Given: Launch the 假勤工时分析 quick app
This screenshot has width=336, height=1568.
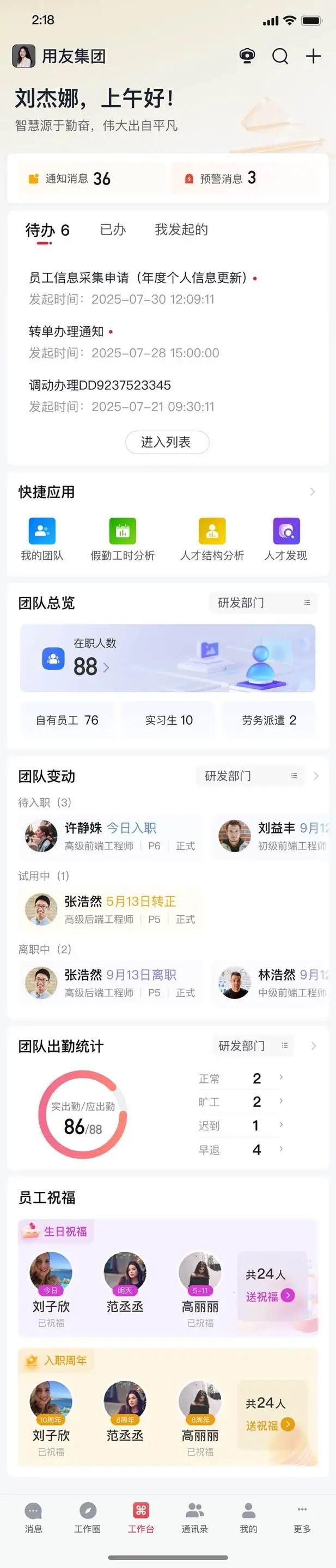Looking at the screenshot, I should pyautogui.click(x=123, y=538).
